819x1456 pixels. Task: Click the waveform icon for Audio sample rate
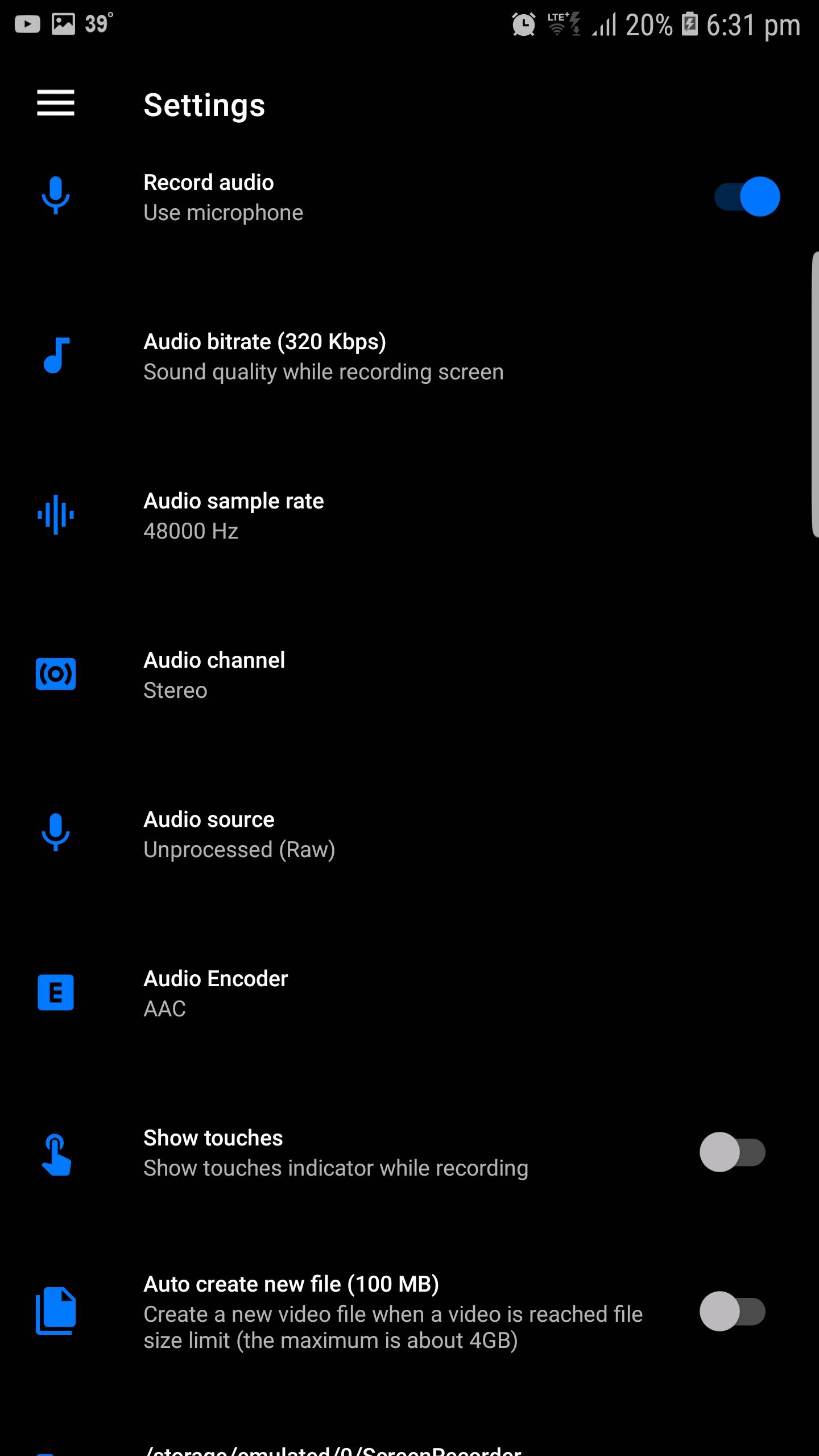[x=55, y=514]
